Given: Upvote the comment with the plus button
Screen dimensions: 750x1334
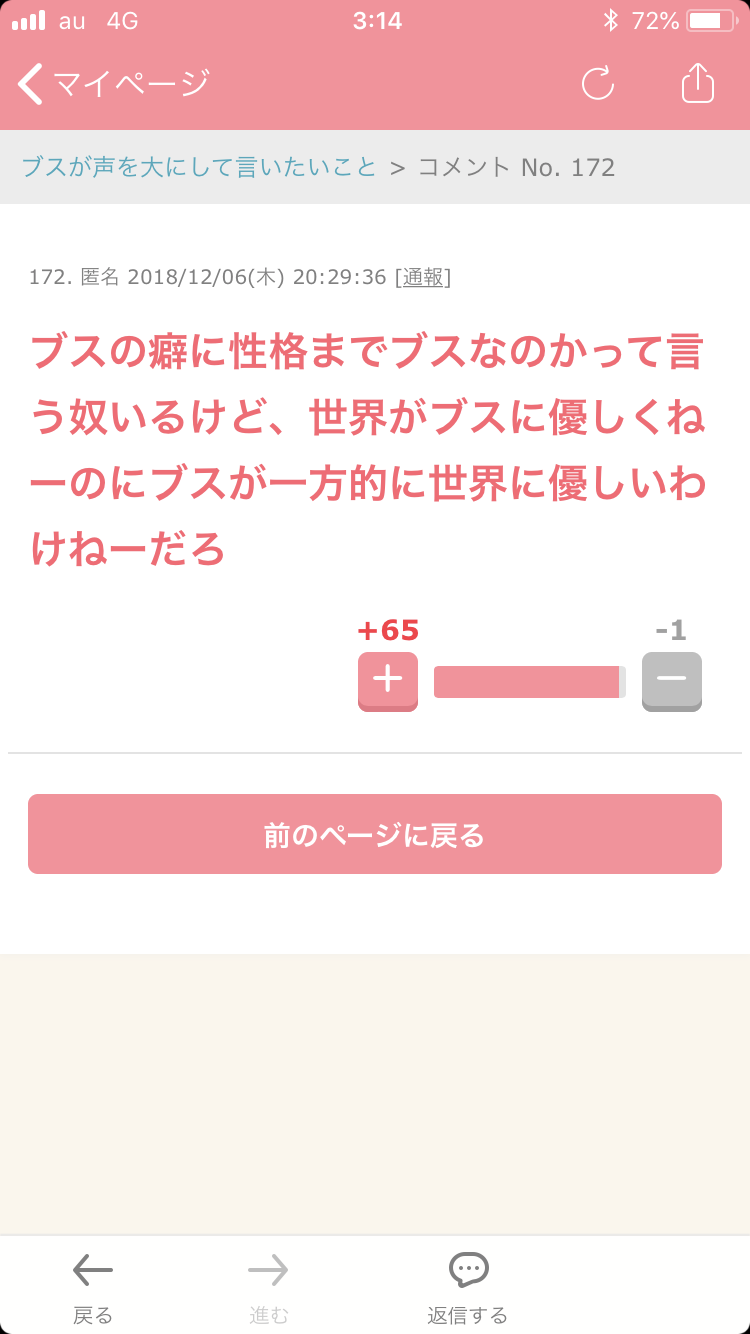Looking at the screenshot, I should coord(388,681).
